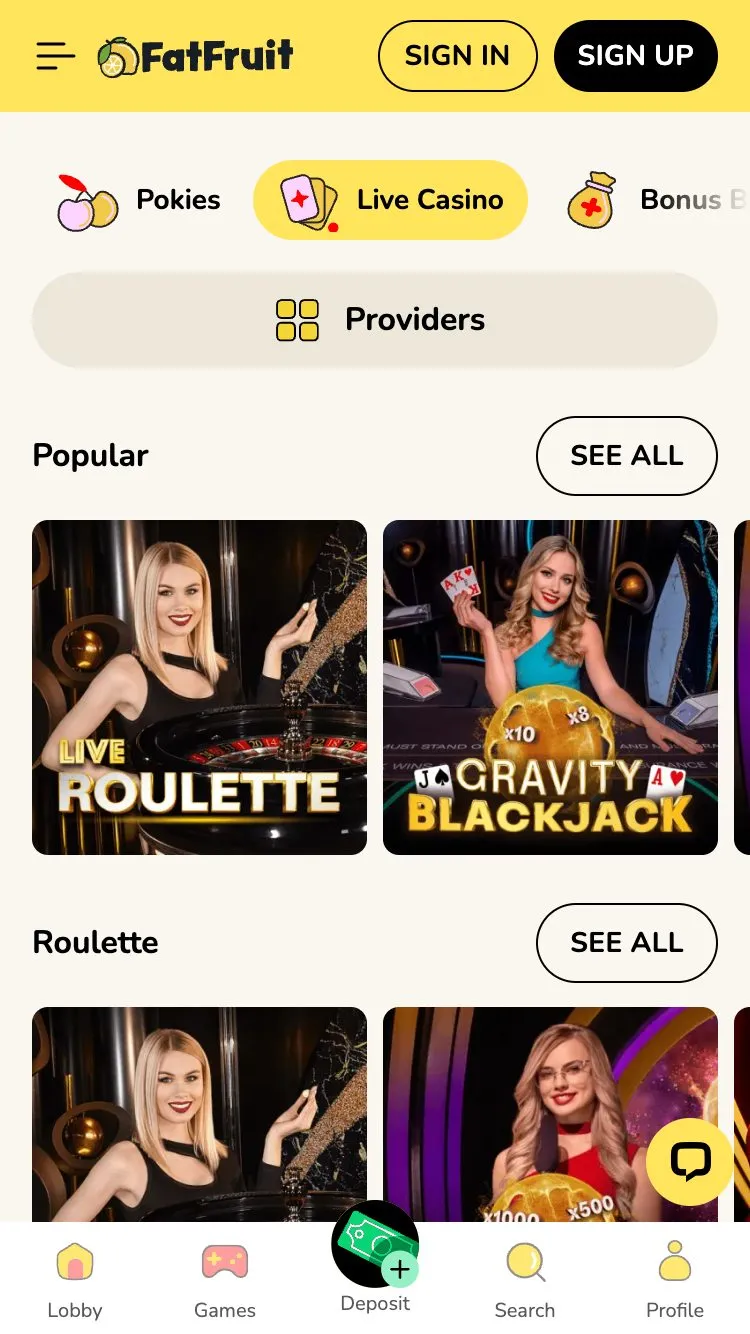This screenshot has width=750, height=1334.
Task: Open the hamburger menu
Action: (56, 56)
